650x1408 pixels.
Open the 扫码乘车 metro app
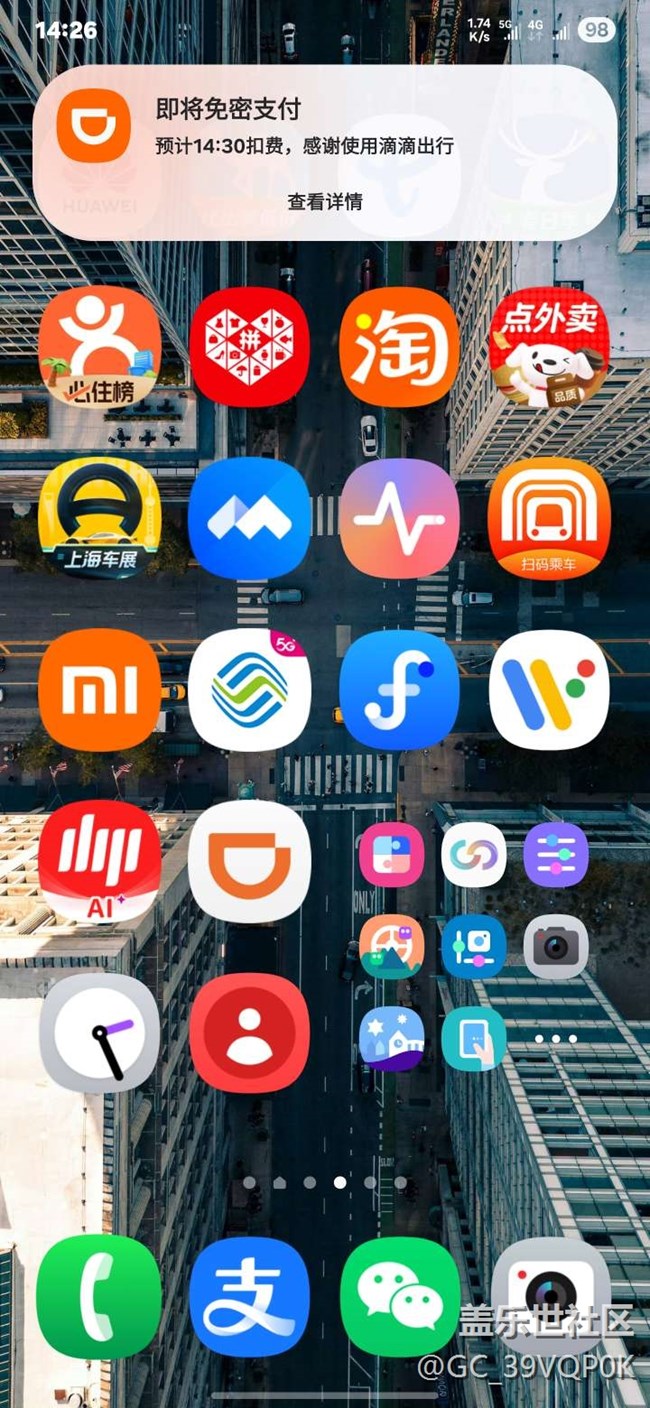click(549, 518)
